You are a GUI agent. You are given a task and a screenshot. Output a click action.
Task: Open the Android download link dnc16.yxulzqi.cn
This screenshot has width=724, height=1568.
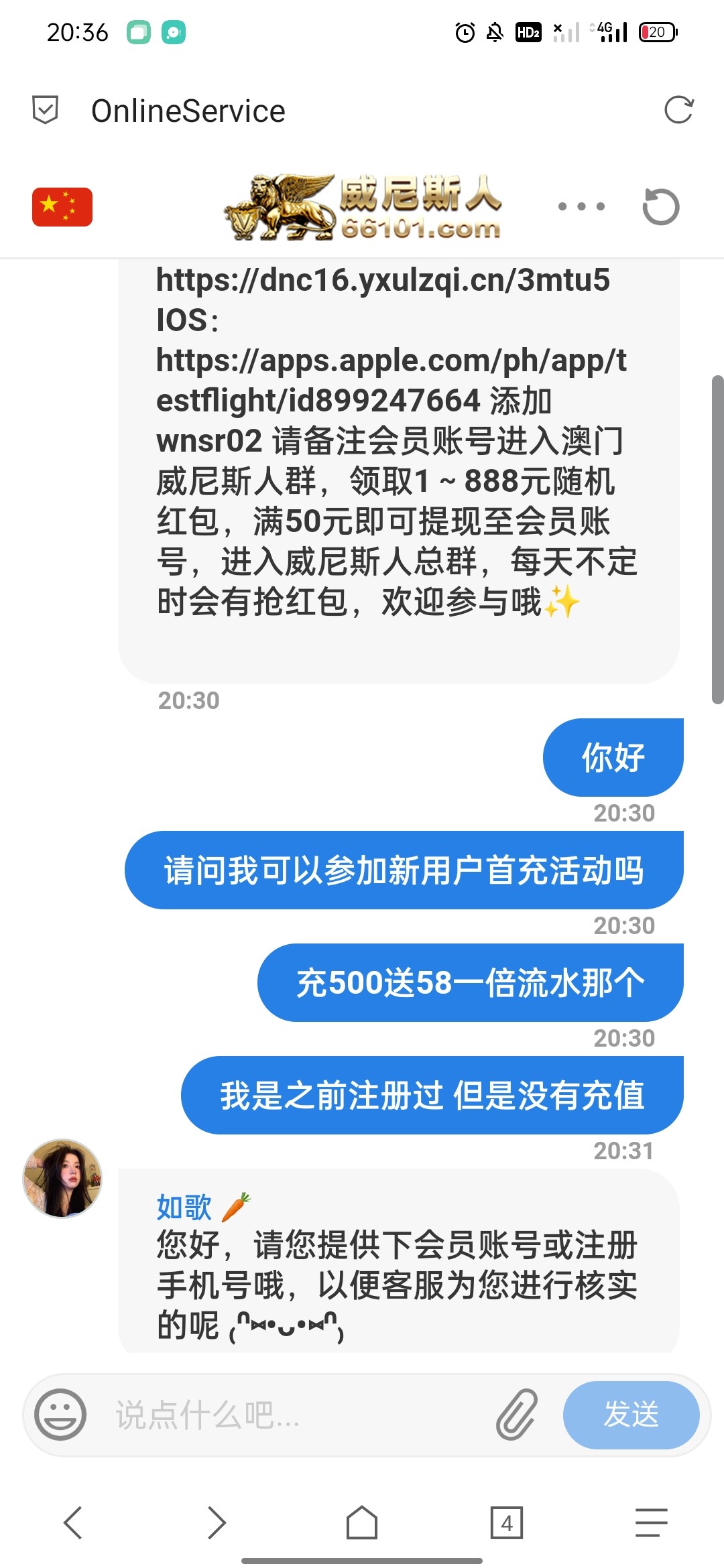[x=383, y=280]
